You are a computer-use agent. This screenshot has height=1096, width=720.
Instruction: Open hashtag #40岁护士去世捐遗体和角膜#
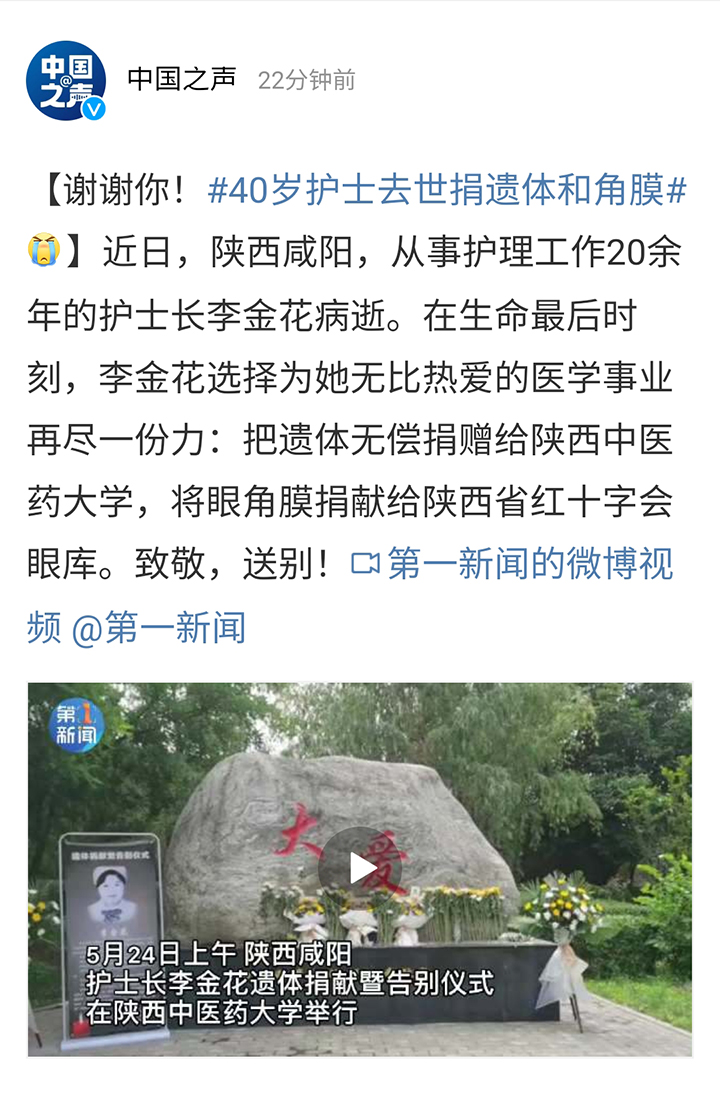(447, 190)
